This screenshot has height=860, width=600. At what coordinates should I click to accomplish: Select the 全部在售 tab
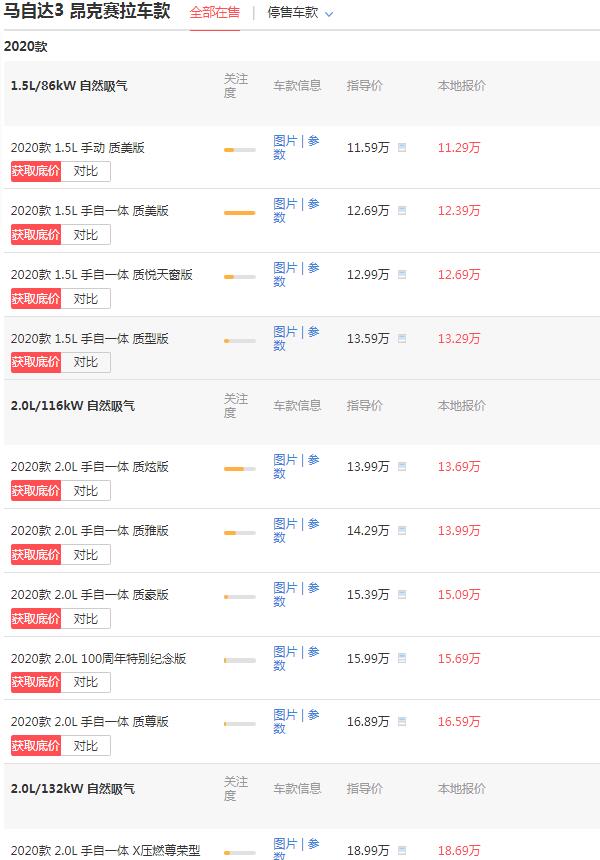click(x=215, y=13)
